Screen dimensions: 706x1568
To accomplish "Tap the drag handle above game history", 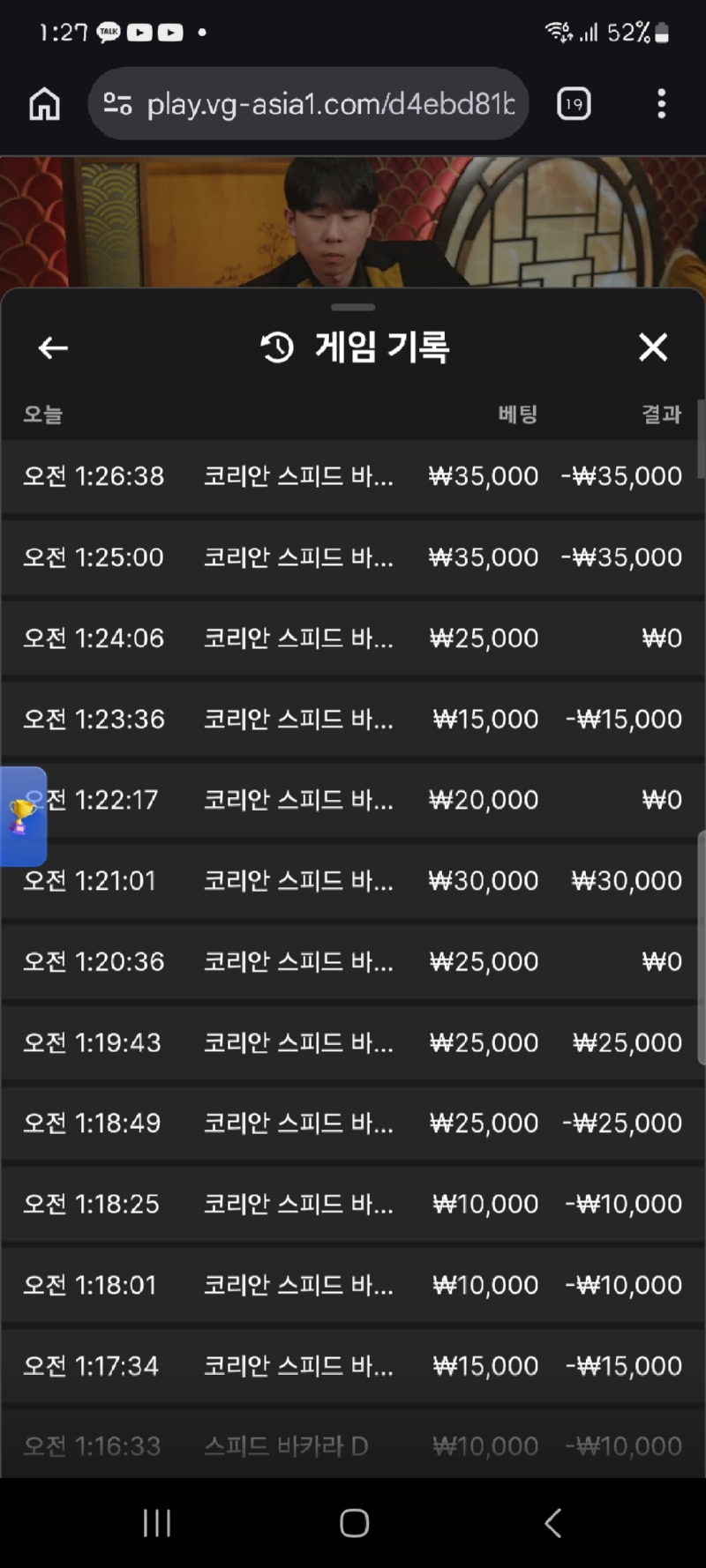I will (353, 307).
